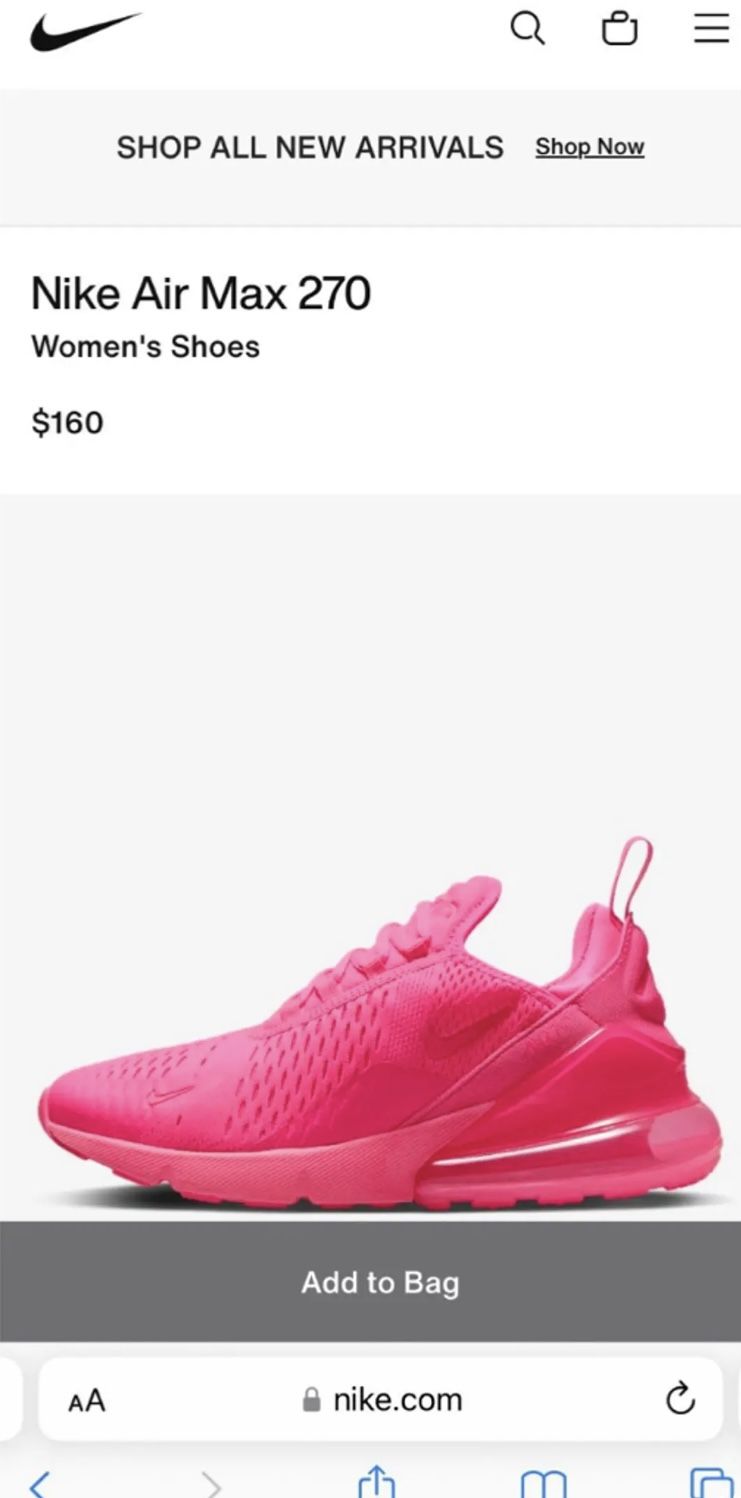Open the hamburger menu
741x1498 pixels.
coord(711,29)
